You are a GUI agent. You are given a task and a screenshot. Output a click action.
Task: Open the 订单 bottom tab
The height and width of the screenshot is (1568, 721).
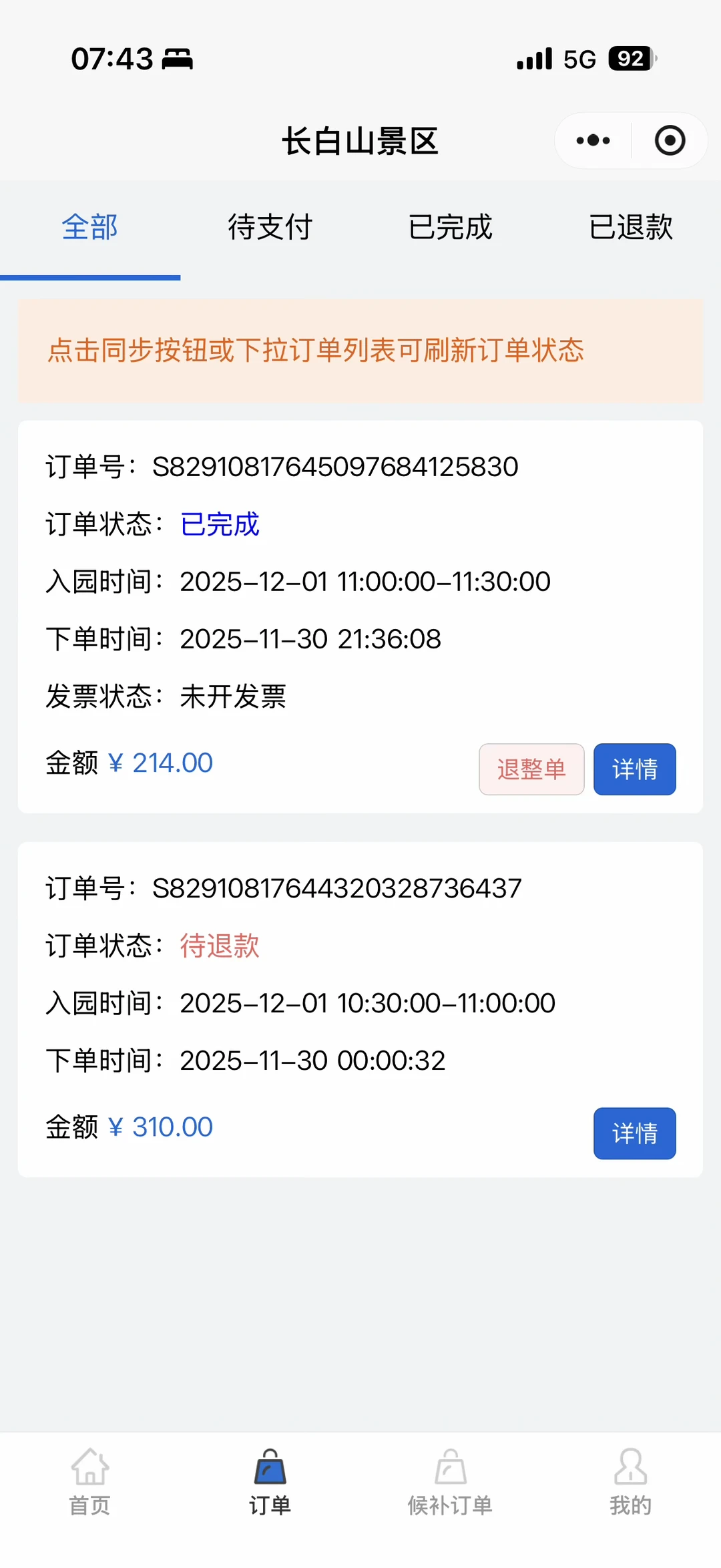pos(270,1482)
